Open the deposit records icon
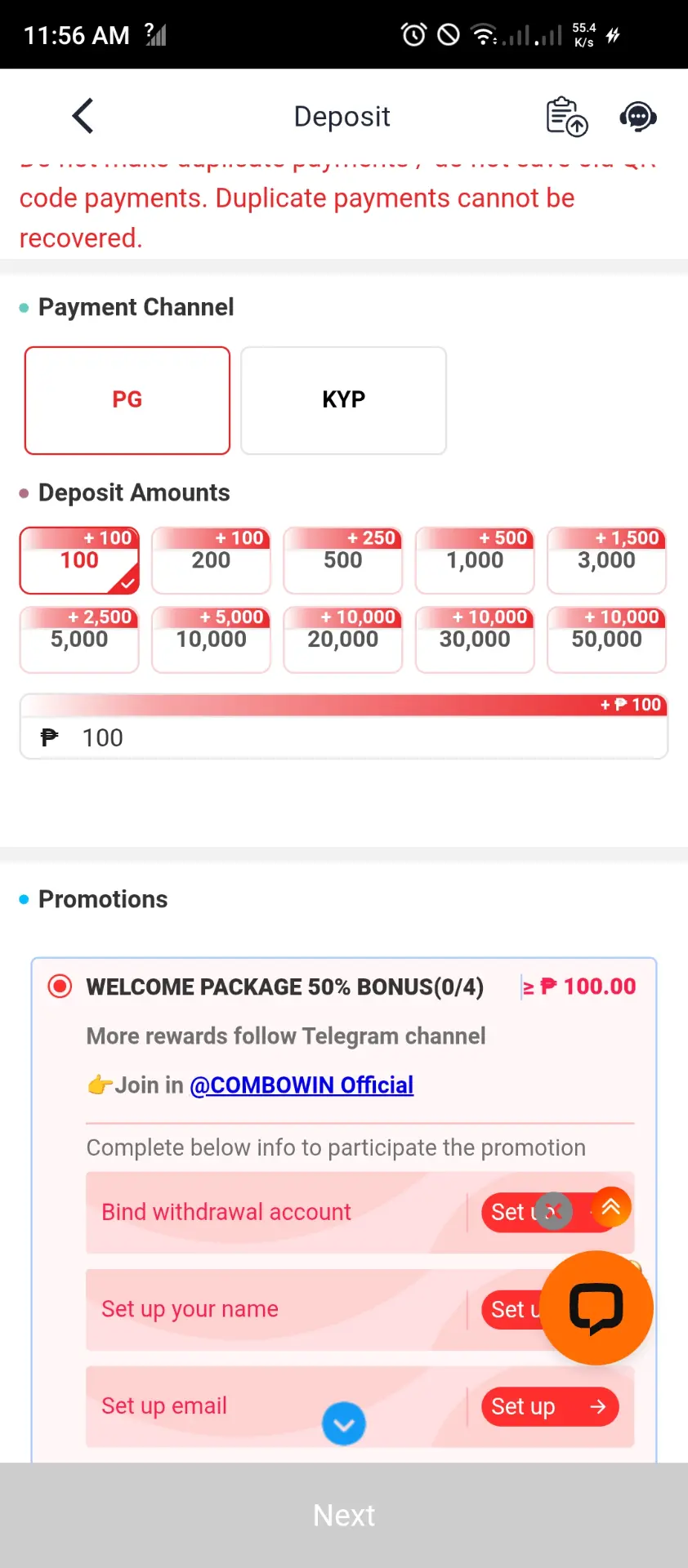The width and height of the screenshot is (688, 1568). click(566, 116)
